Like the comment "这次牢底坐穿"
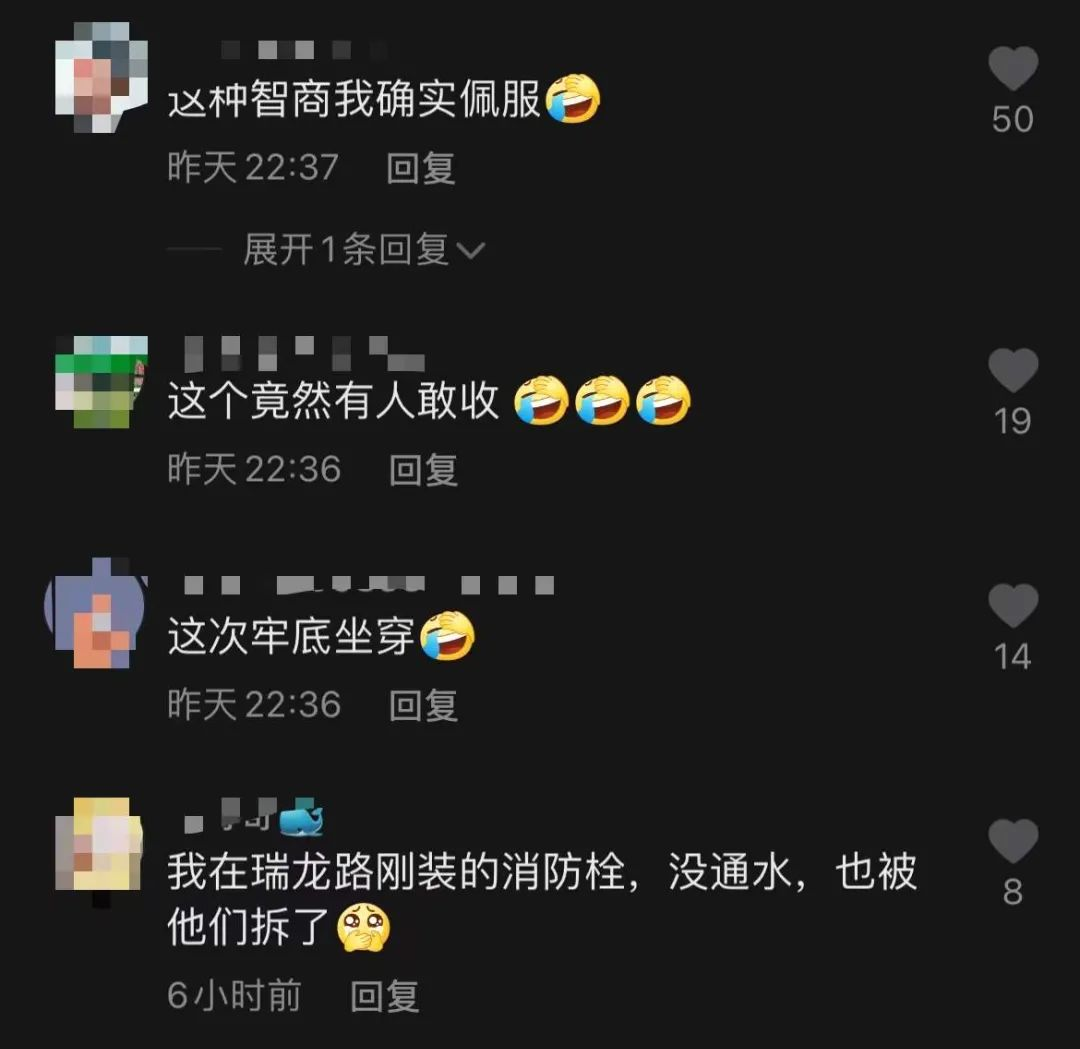The width and height of the screenshot is (1080, 1049). point(1012,607)
